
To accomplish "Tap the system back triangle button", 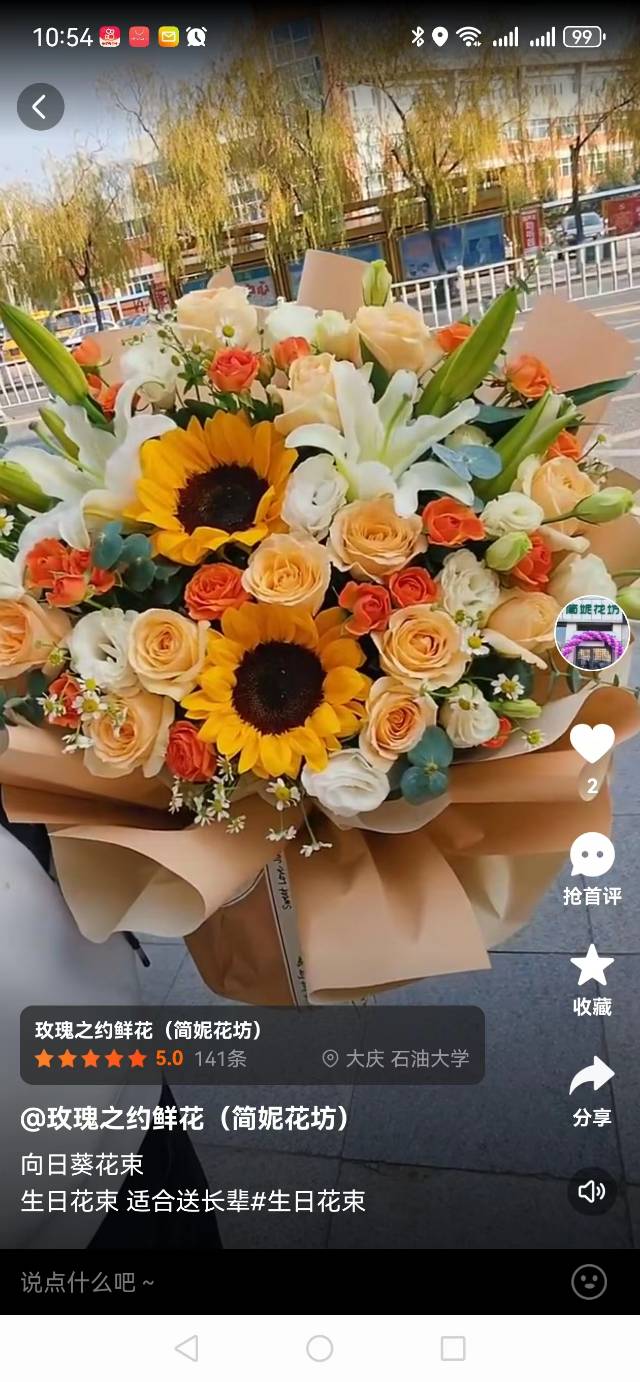I will [186, 1348].
